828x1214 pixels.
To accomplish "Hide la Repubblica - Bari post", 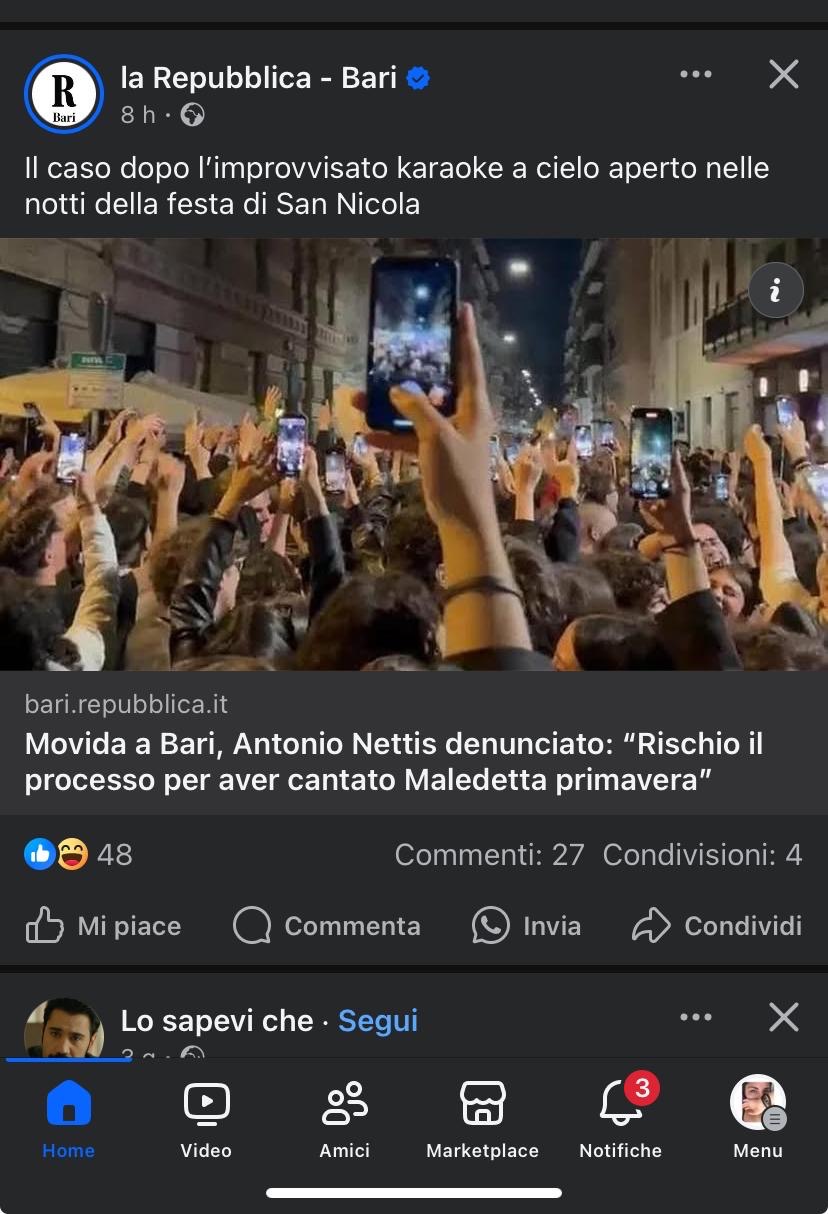I will pos(783,74).
